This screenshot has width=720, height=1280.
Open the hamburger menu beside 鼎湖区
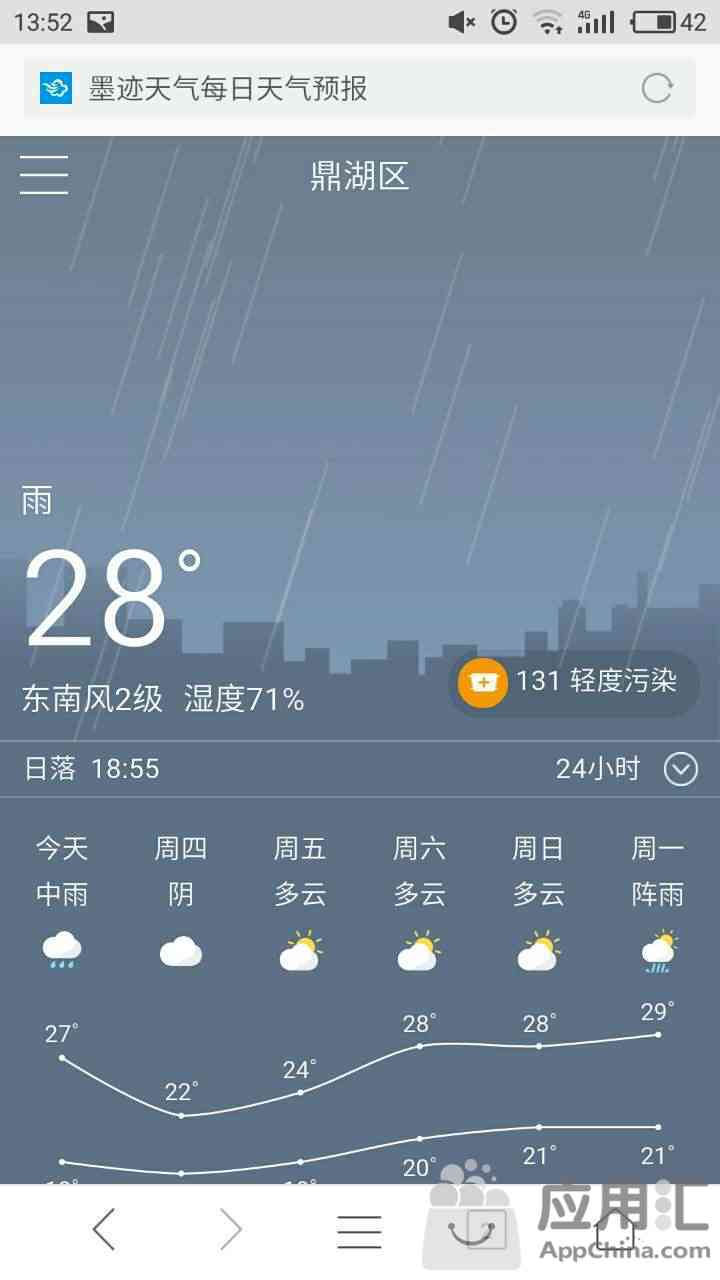44,175
